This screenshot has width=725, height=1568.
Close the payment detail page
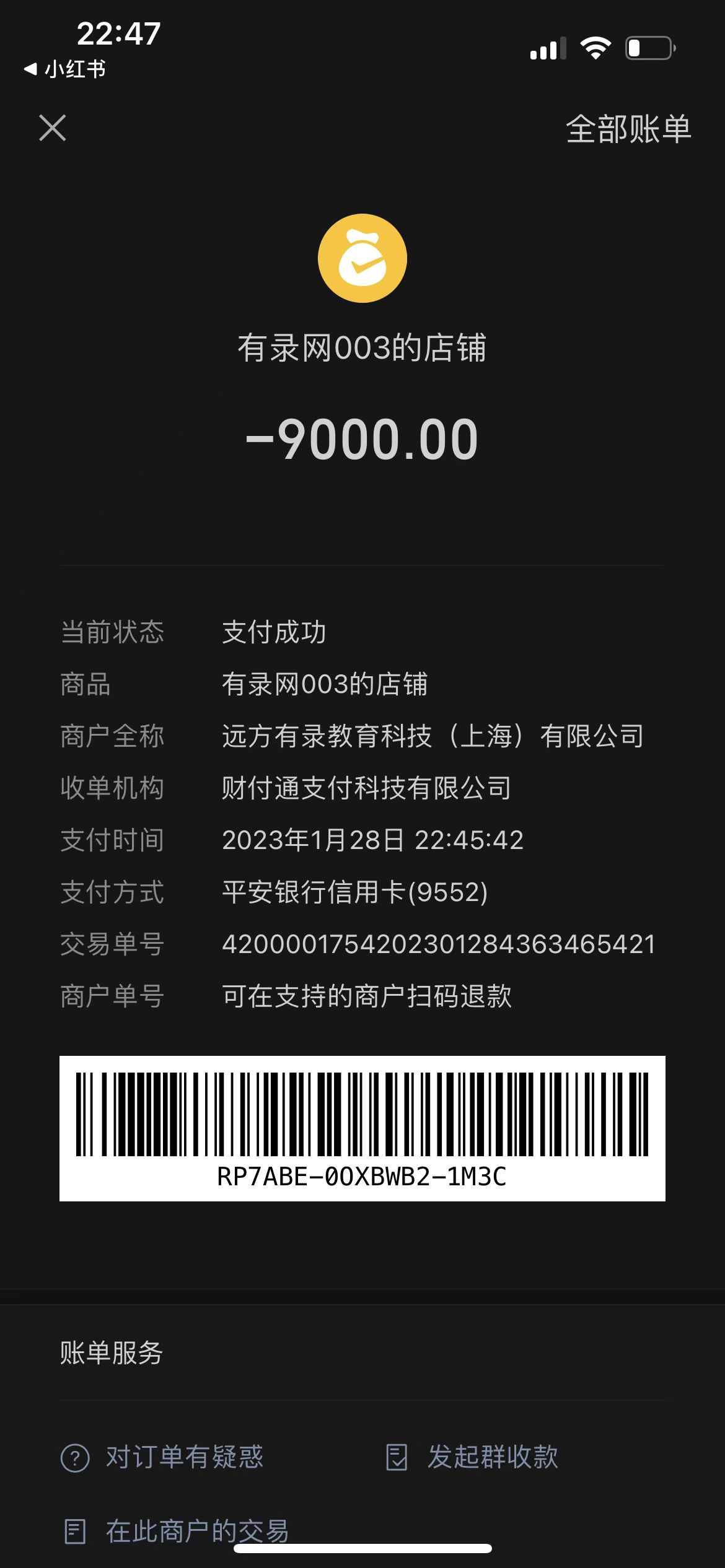click(53, 128)
